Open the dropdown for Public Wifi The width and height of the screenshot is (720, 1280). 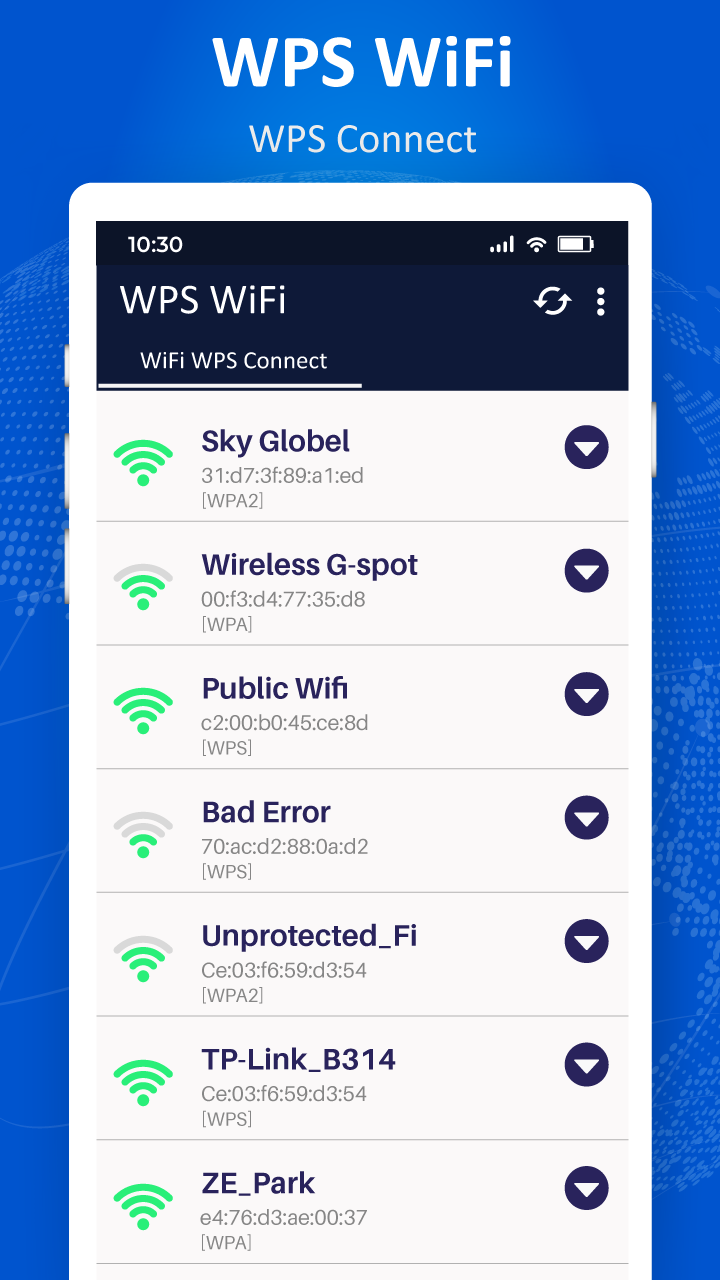point(586,695)
